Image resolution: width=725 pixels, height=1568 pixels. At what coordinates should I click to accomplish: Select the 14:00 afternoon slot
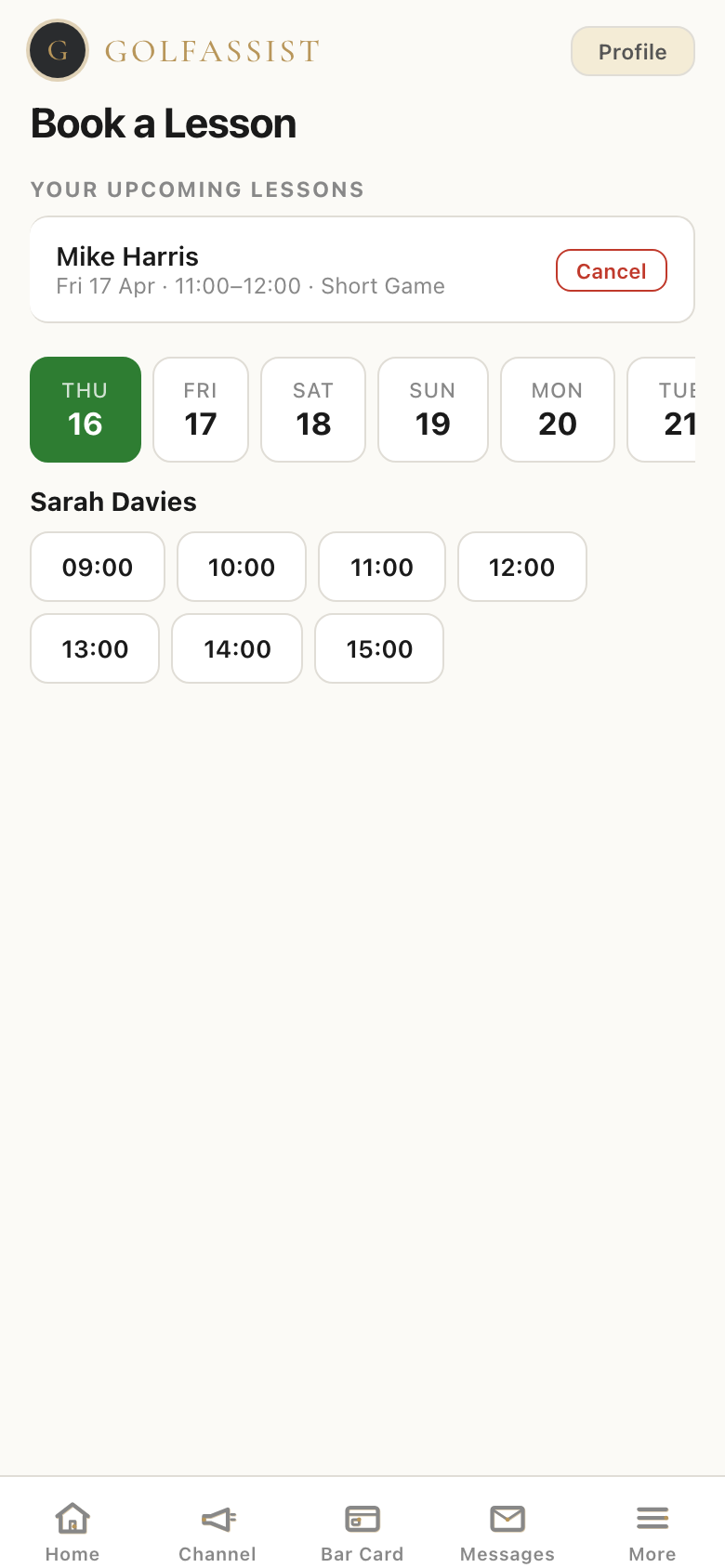(x=237, y=648)
